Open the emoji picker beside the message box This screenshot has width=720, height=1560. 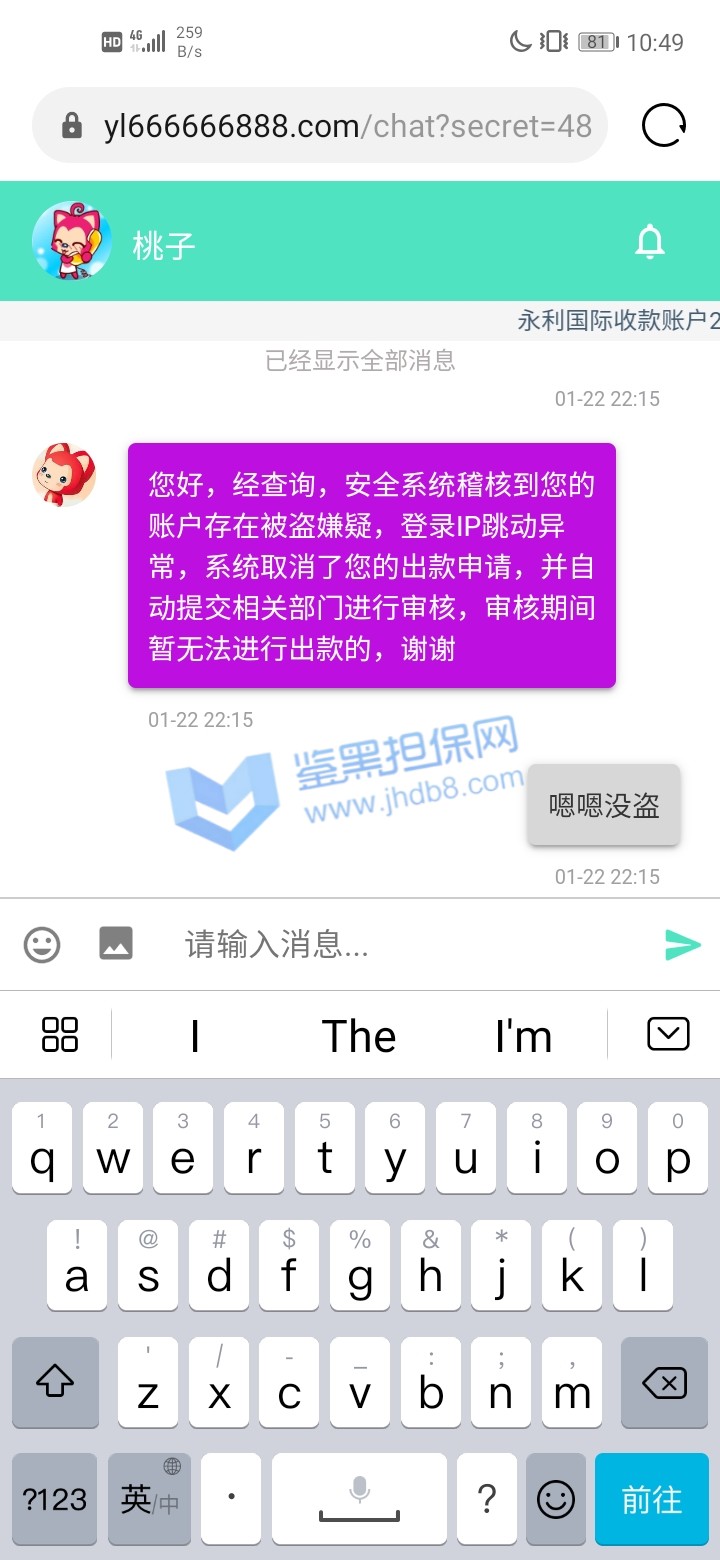click(42, 944)
